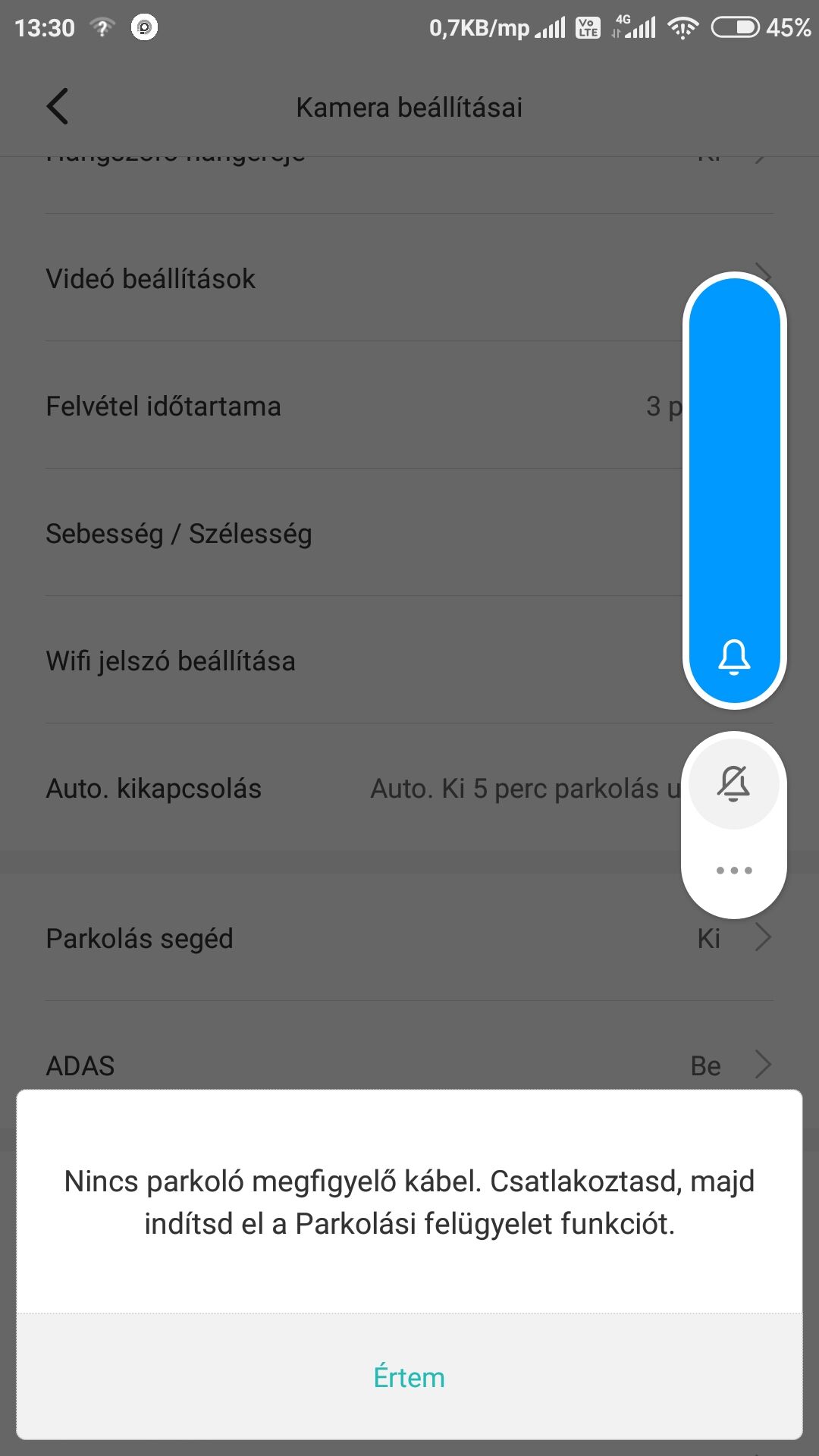Adjust the blue ringer volume slider
This screenshot has height=1456, width=819.
pyautogui.click(x=734, y=491)
